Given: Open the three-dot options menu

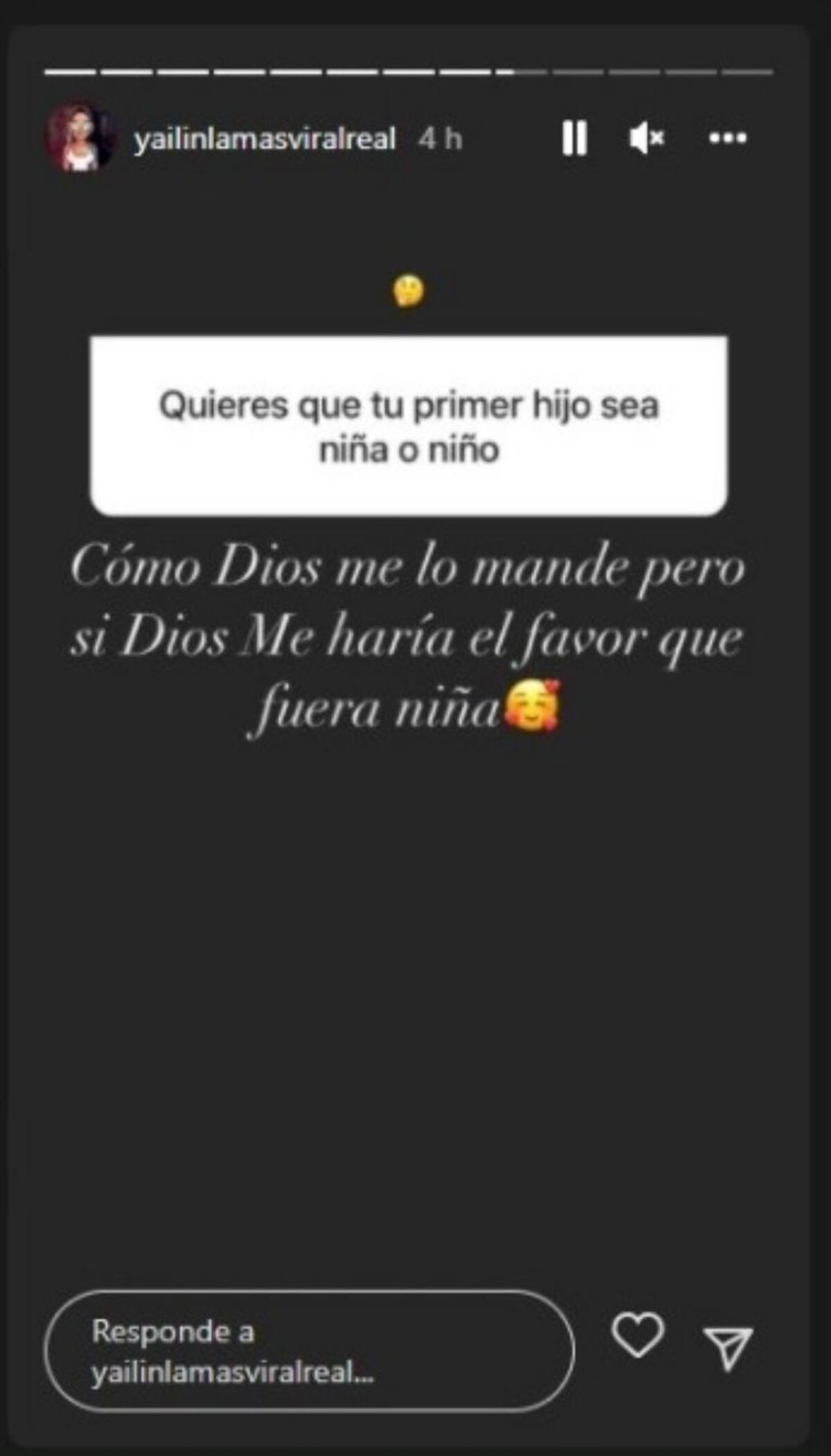Looking at the screenshot, I should (x=728, y=138).
